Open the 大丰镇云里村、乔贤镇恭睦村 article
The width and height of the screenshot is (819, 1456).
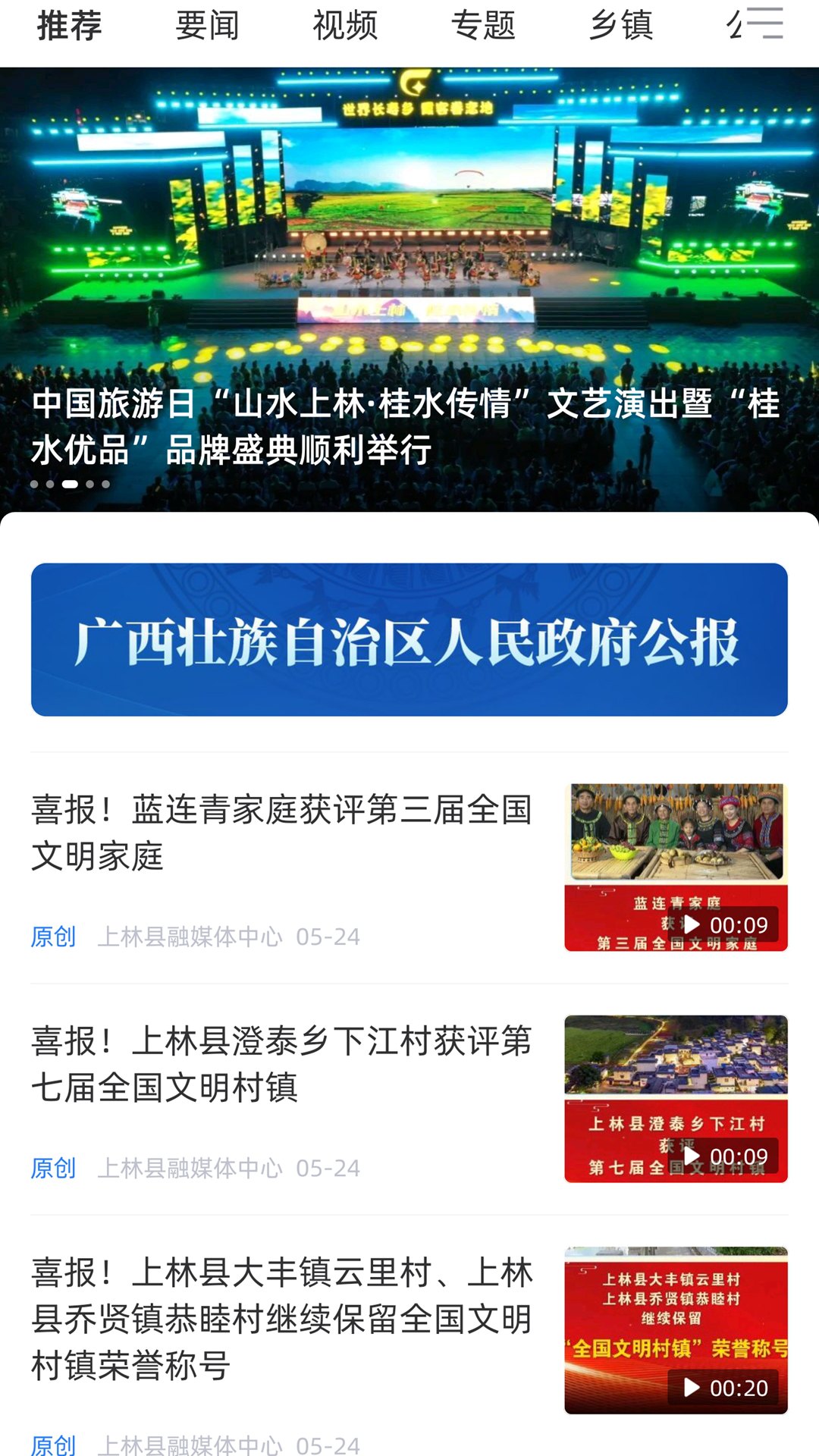click(x=282, y=1319)
